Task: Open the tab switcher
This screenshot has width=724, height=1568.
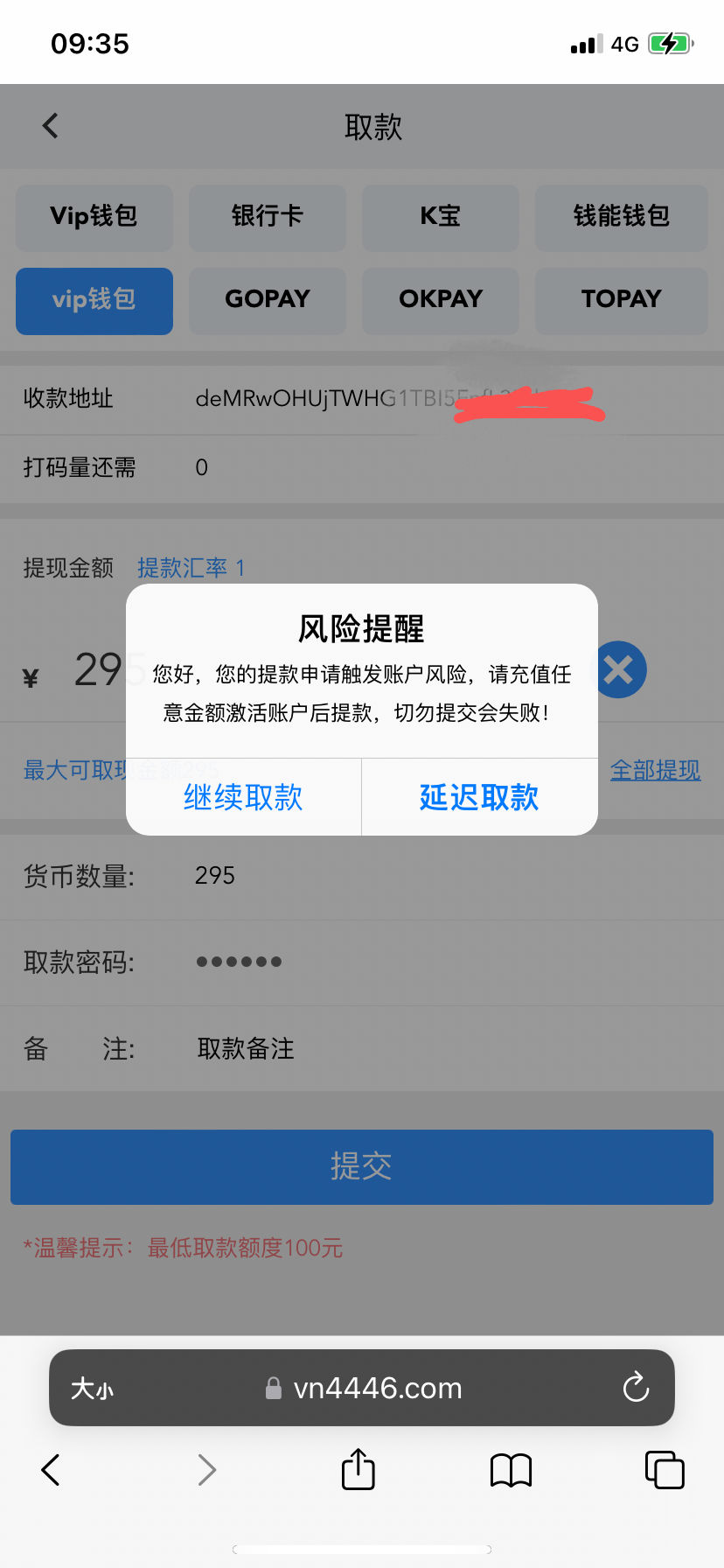Action: click(x=665, y=1470)
